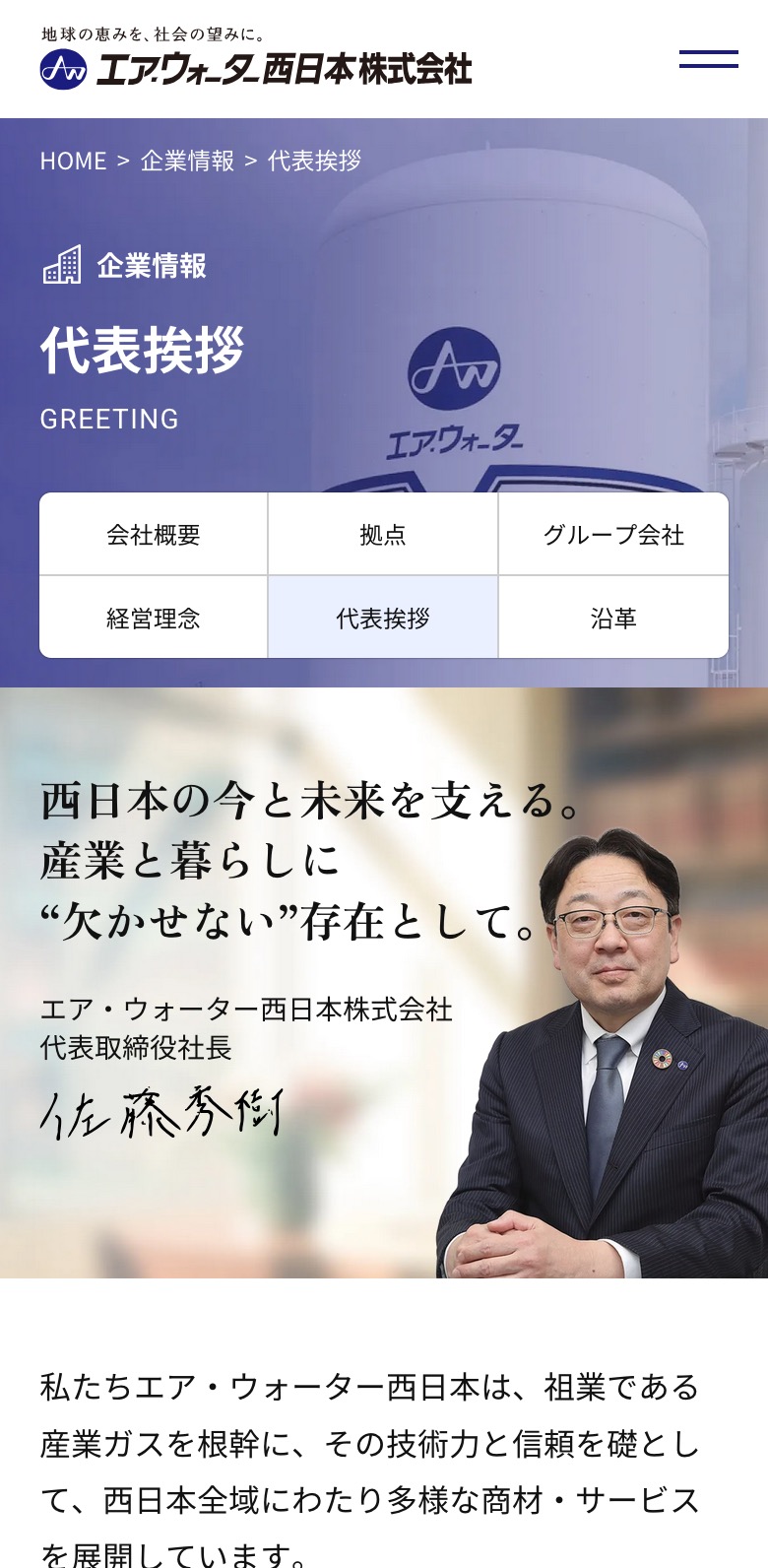Go to the 経営理念 tab
Viewport: 768px width, 1568px height.
tap(154, 619)
